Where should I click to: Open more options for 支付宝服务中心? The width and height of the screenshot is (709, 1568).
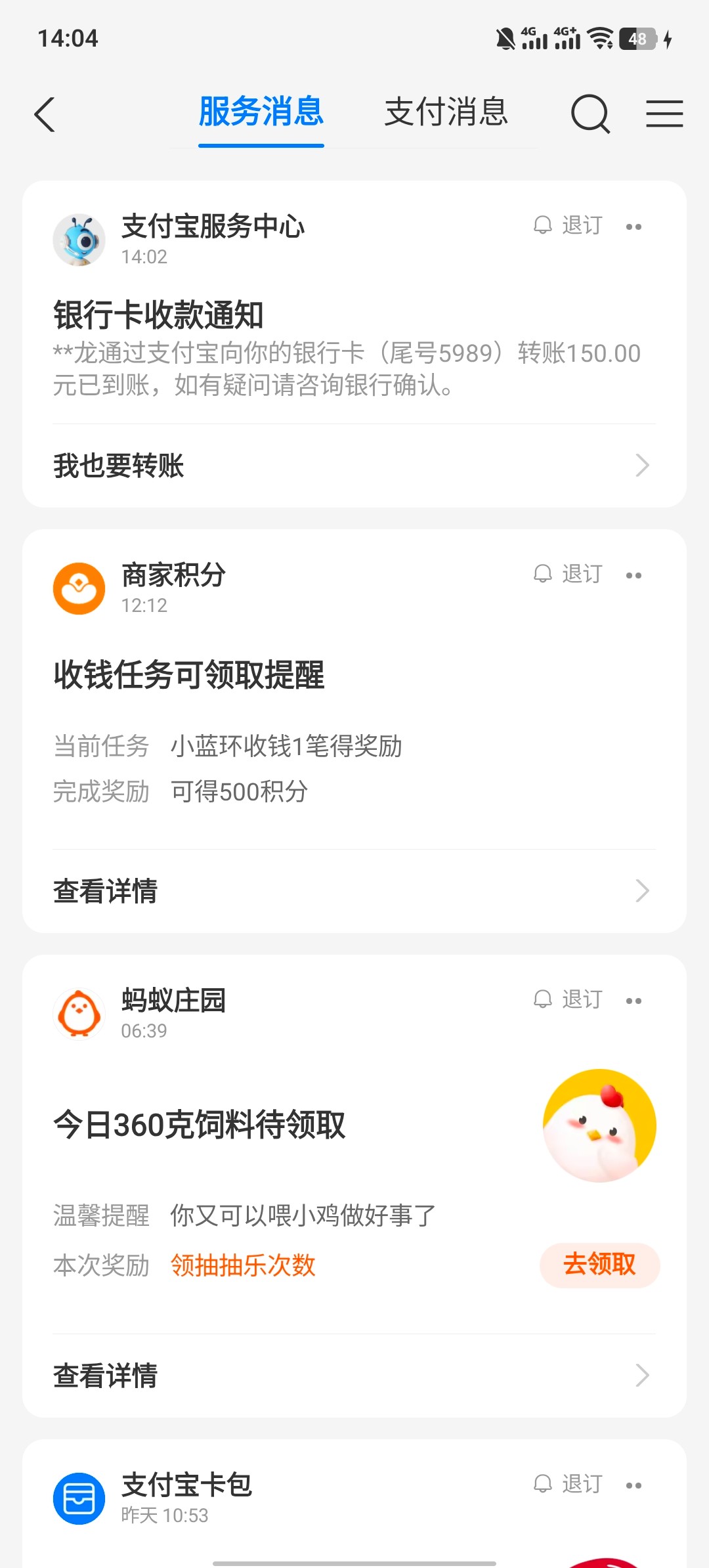634,227
